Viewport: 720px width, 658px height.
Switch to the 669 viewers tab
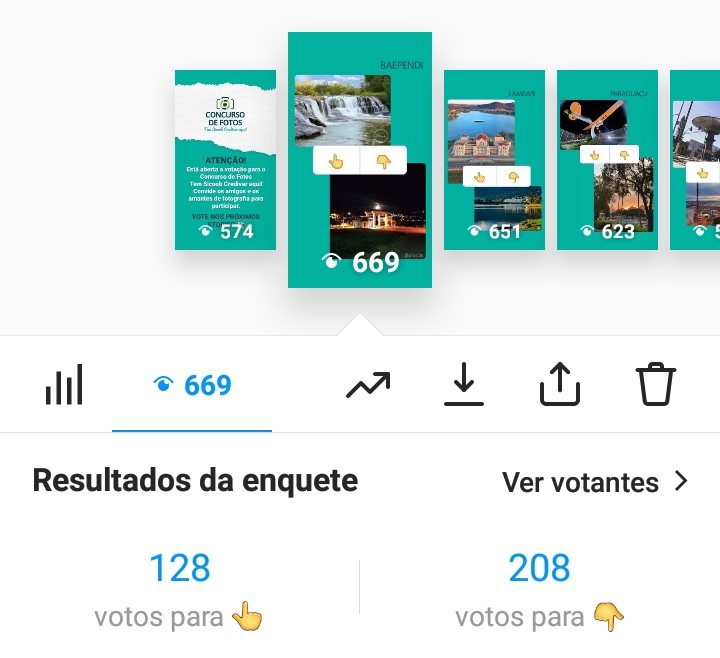click(192, 385)
